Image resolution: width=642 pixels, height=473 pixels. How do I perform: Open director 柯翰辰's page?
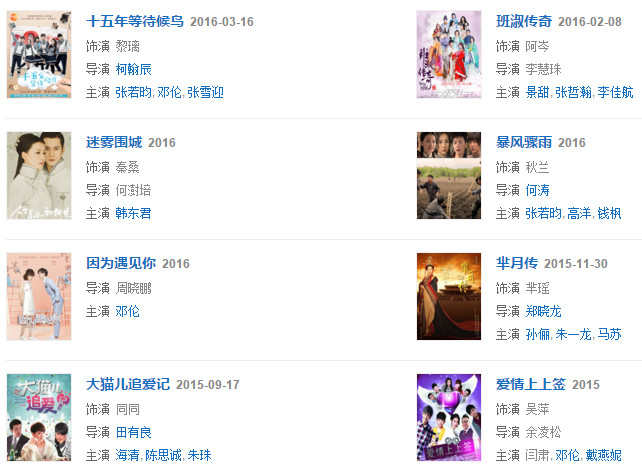133,69
